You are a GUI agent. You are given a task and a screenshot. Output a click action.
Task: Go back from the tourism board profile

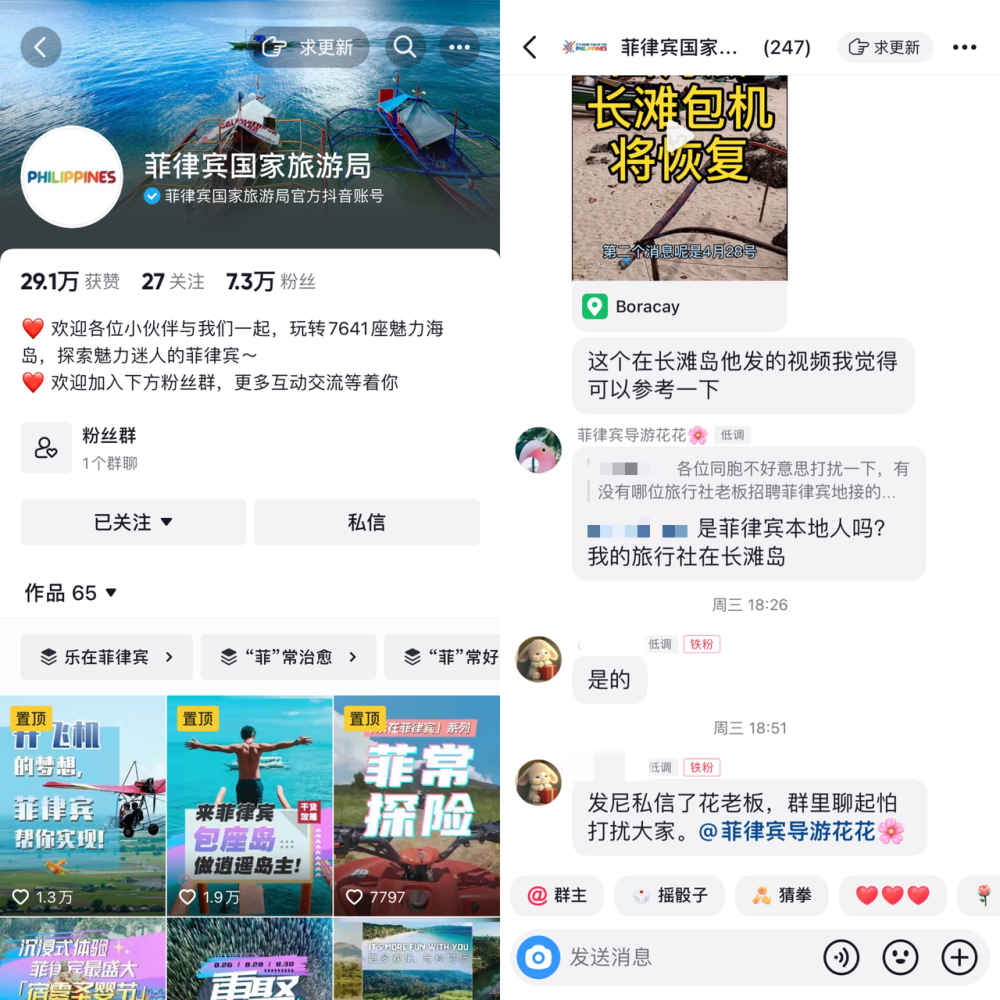click(x=41, y=47)
